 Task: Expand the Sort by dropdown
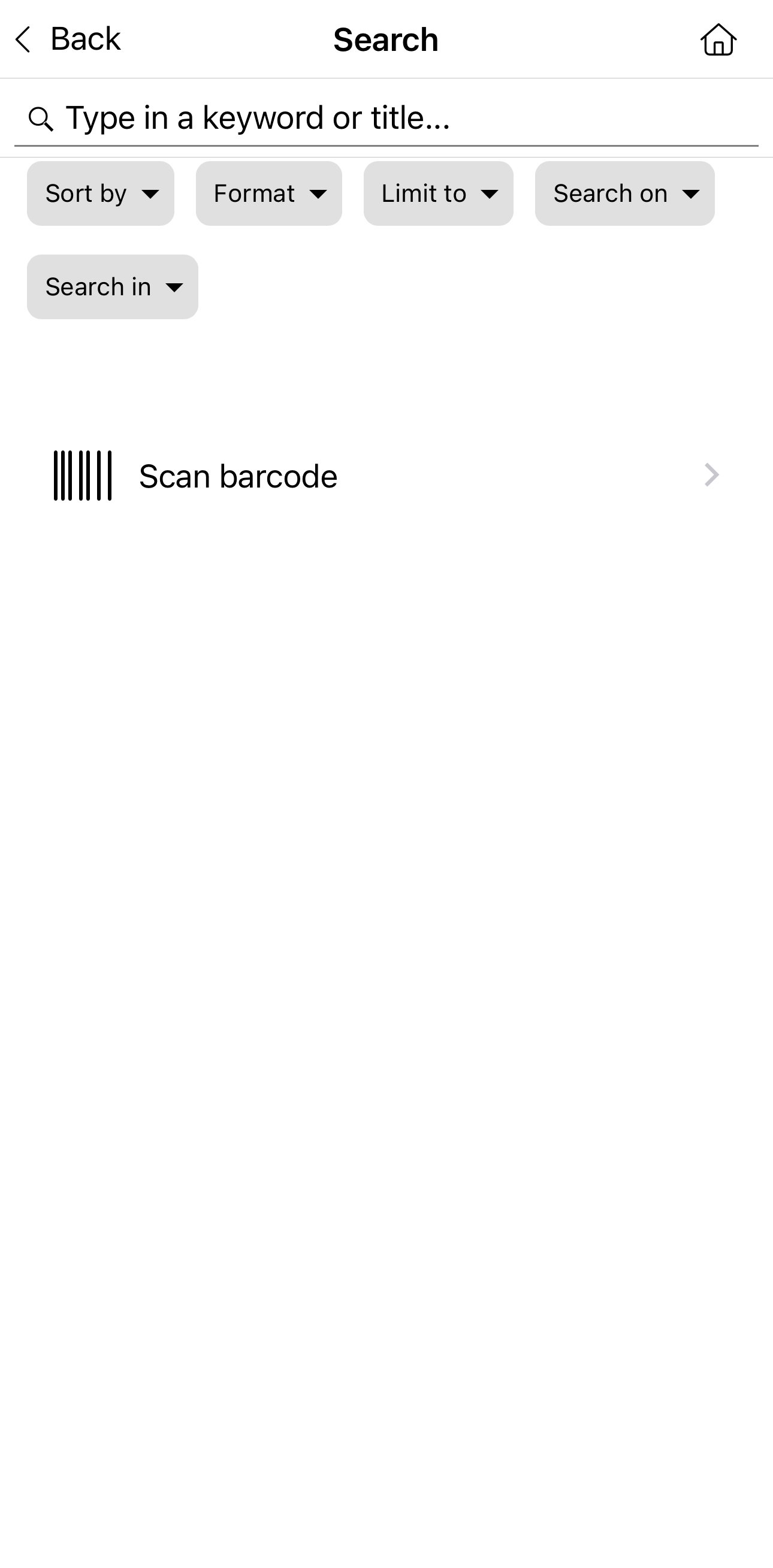pyautogui.click(x=101, y=193)
